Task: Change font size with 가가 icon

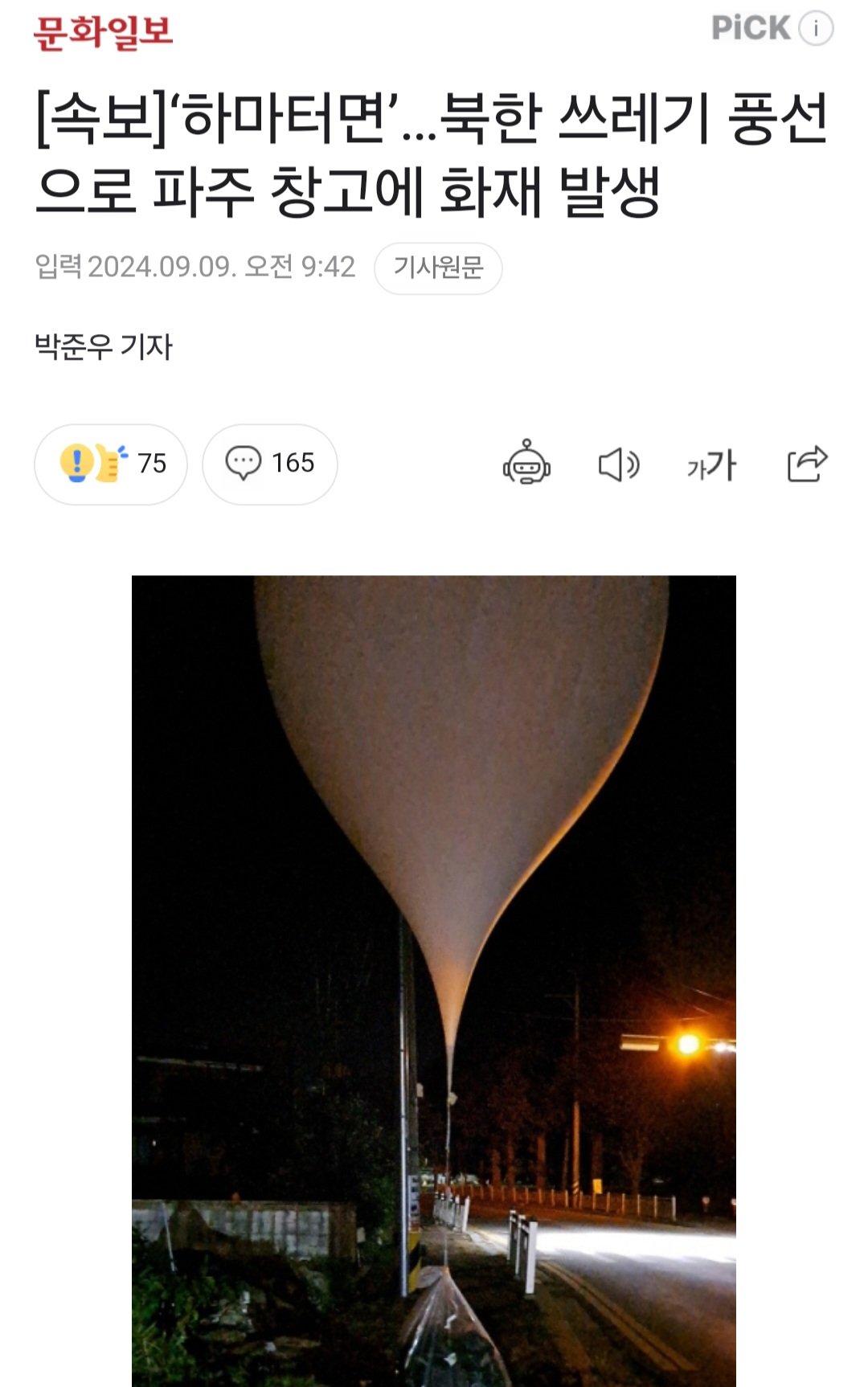Action: 712,464
